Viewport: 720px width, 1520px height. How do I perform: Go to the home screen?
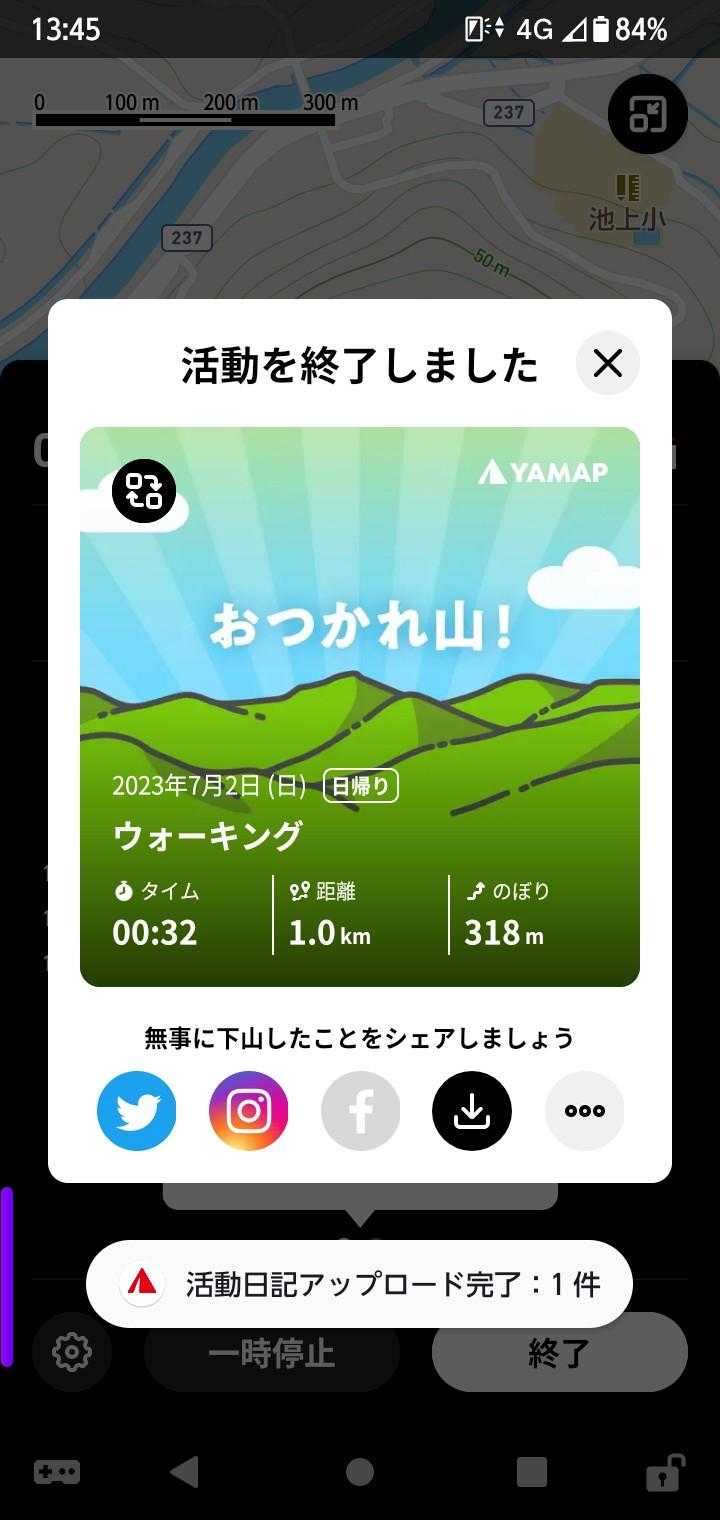coord(360,1471)
